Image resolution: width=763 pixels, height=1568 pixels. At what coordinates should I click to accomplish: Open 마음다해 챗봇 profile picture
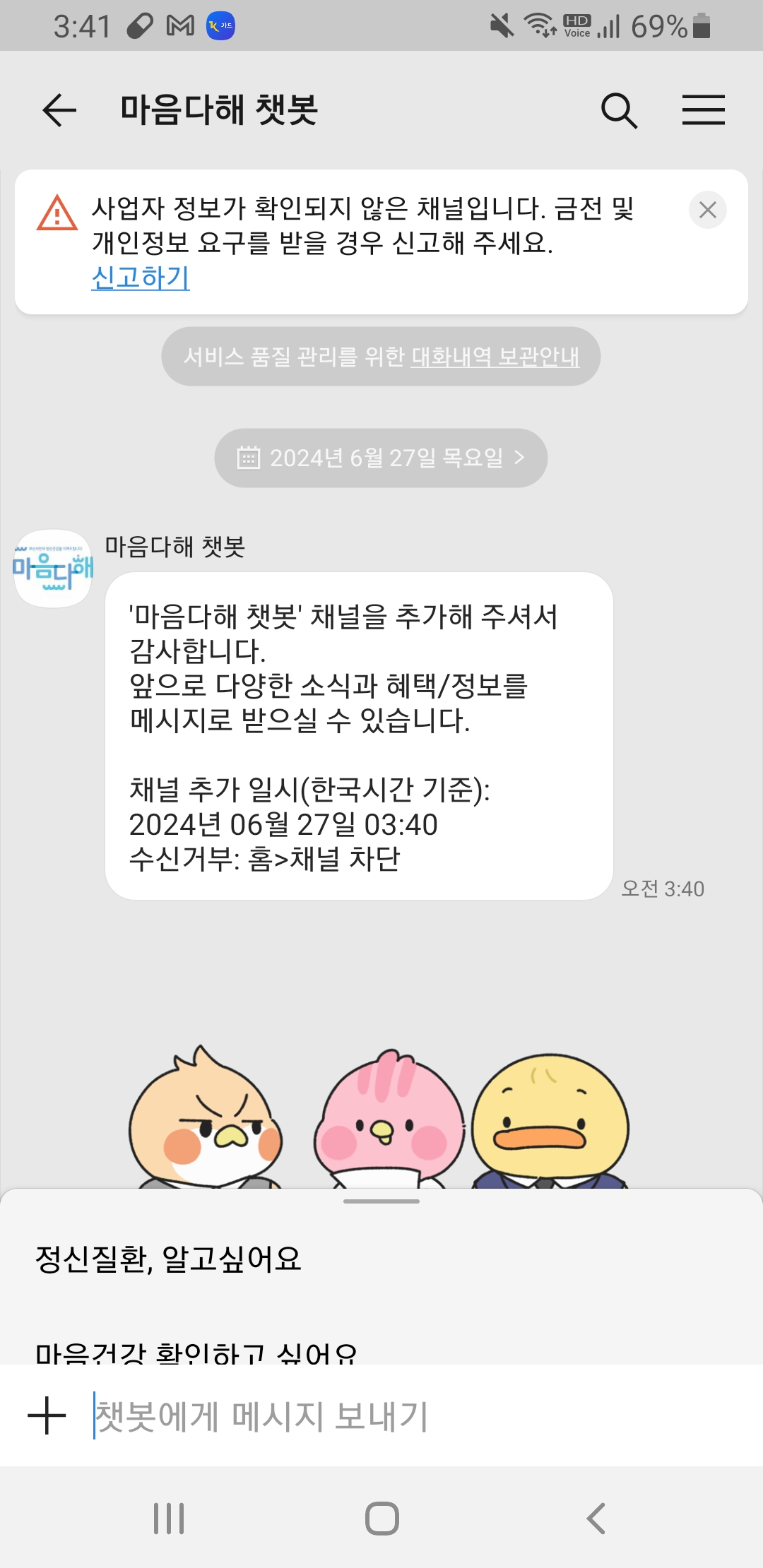point(53,569)
